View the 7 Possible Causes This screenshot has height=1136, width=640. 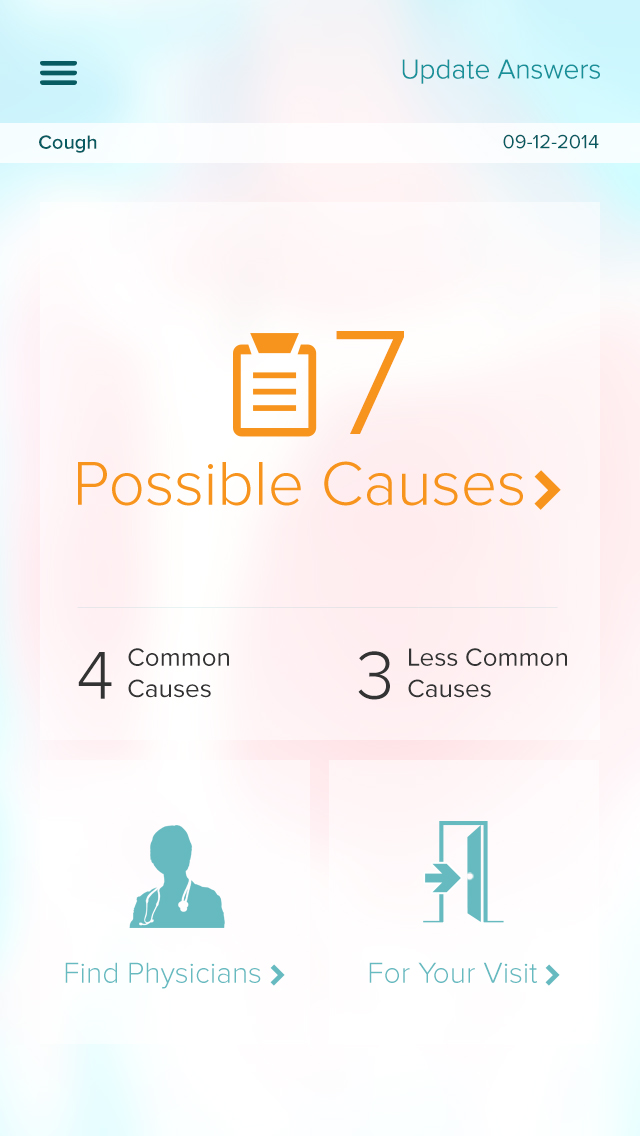318,485
